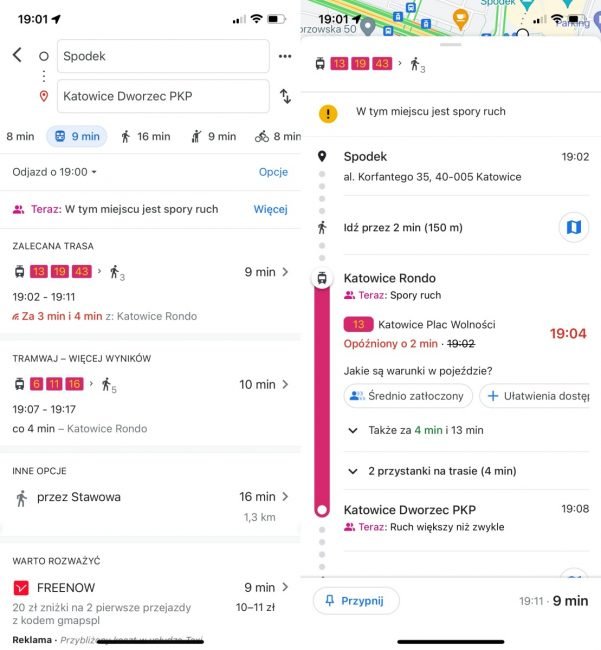Viewport: 601px width, 650px height.
Task: Go back from directions screen
Action: (x=17, y=56)
